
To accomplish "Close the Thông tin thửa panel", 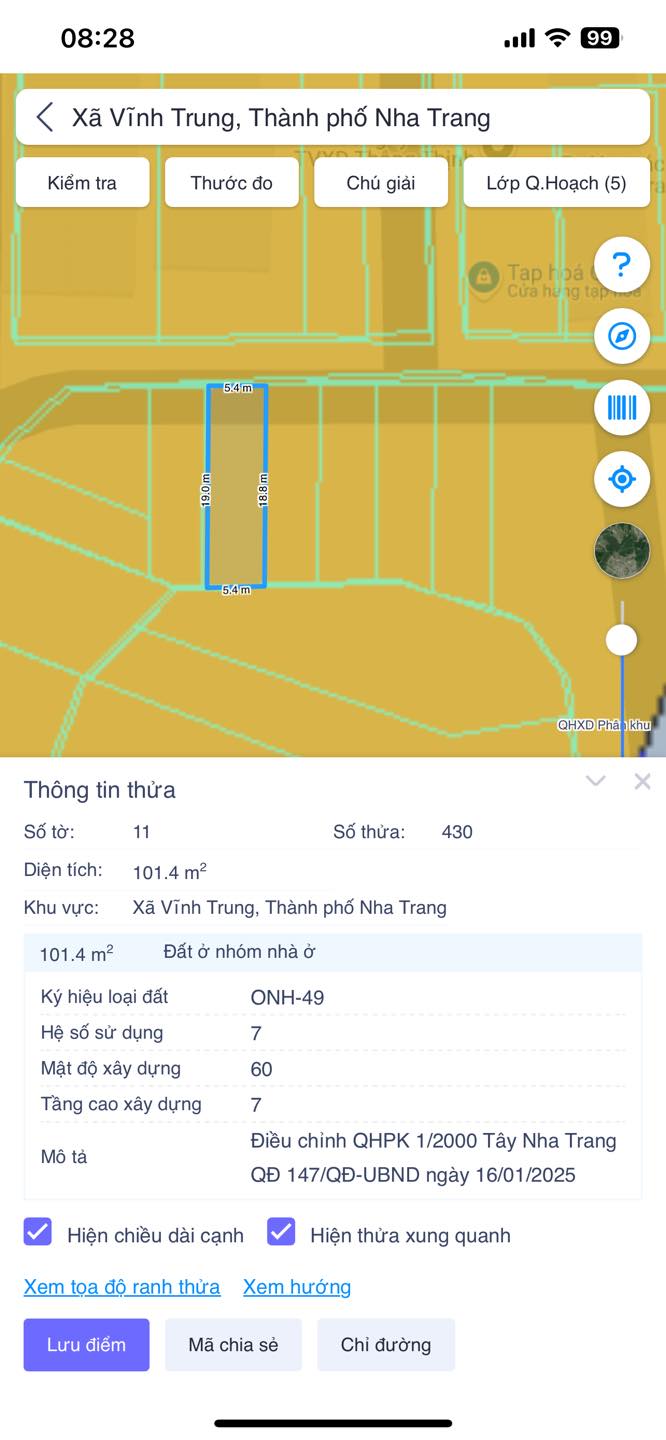I will (x=642, y=781).
